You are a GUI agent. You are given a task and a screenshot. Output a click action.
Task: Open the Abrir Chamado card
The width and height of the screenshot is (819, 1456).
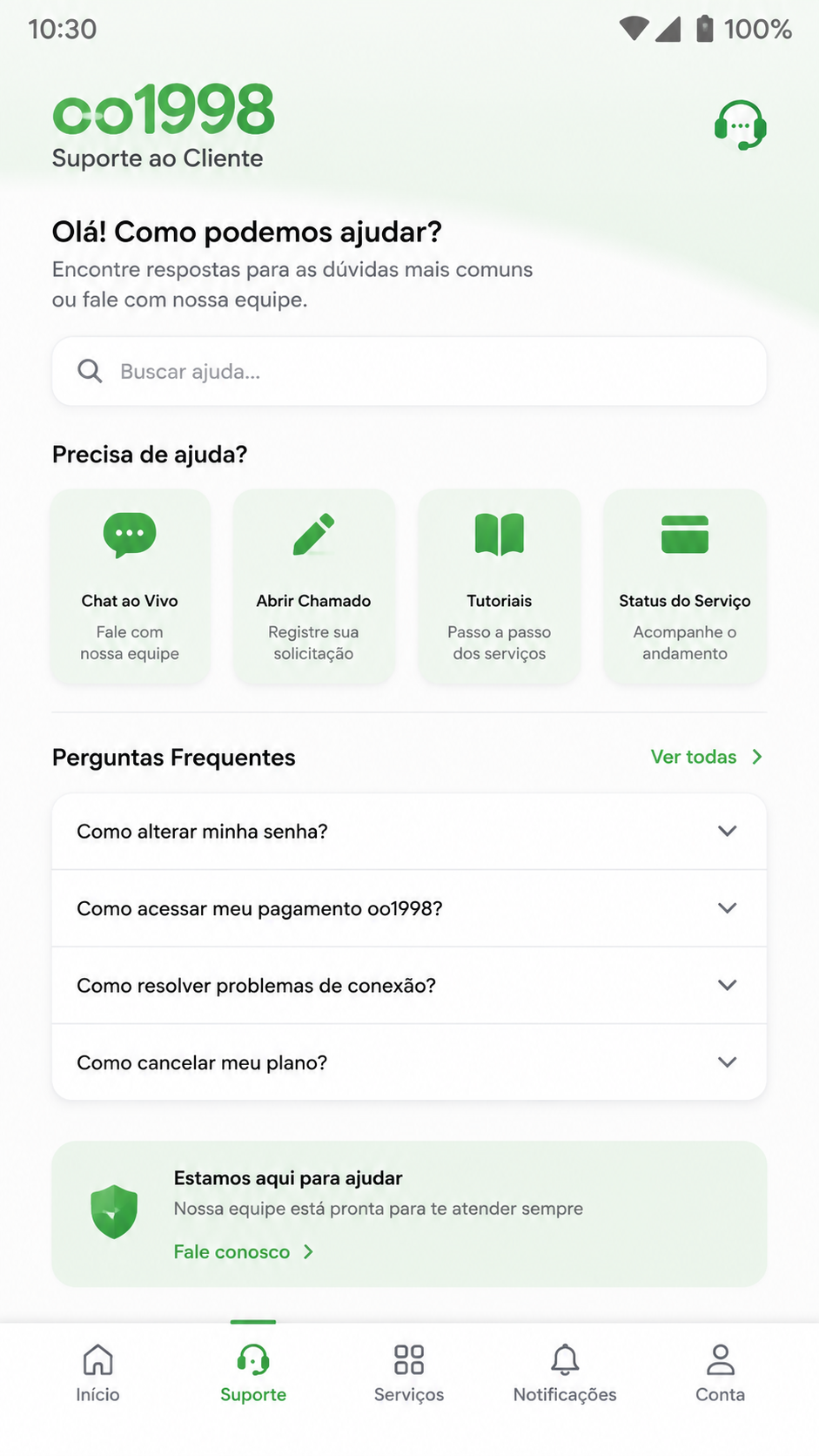313,586
